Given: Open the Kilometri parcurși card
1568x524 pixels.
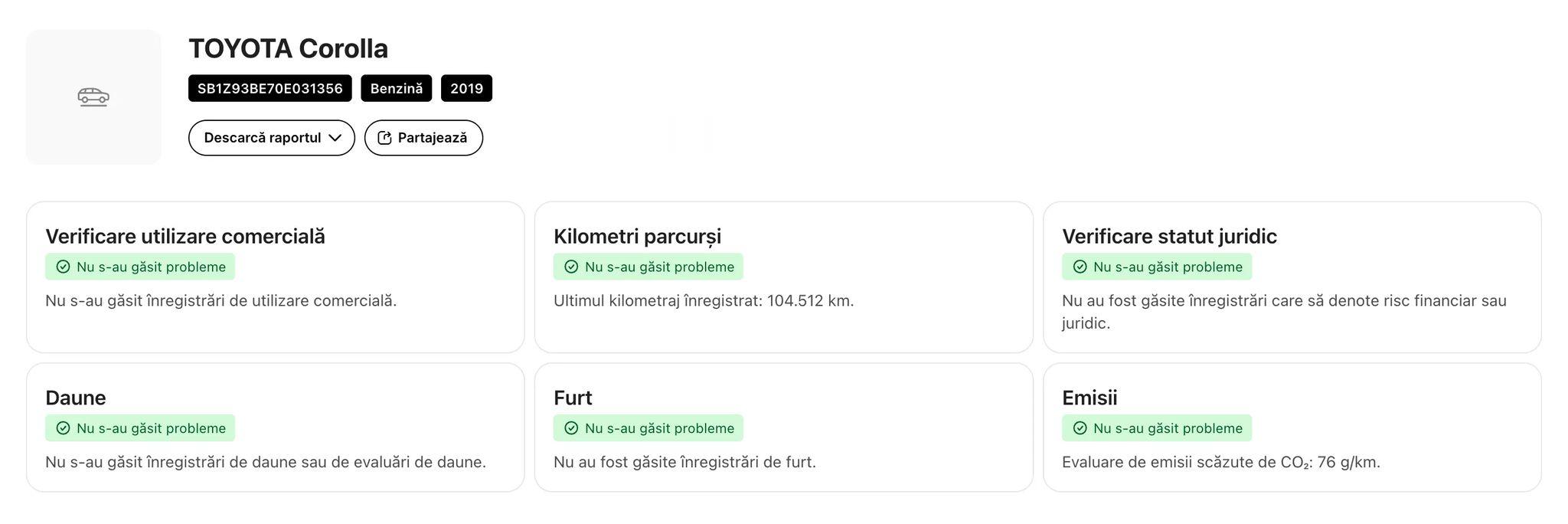Looking at the screenshot, I should (783, 277).
